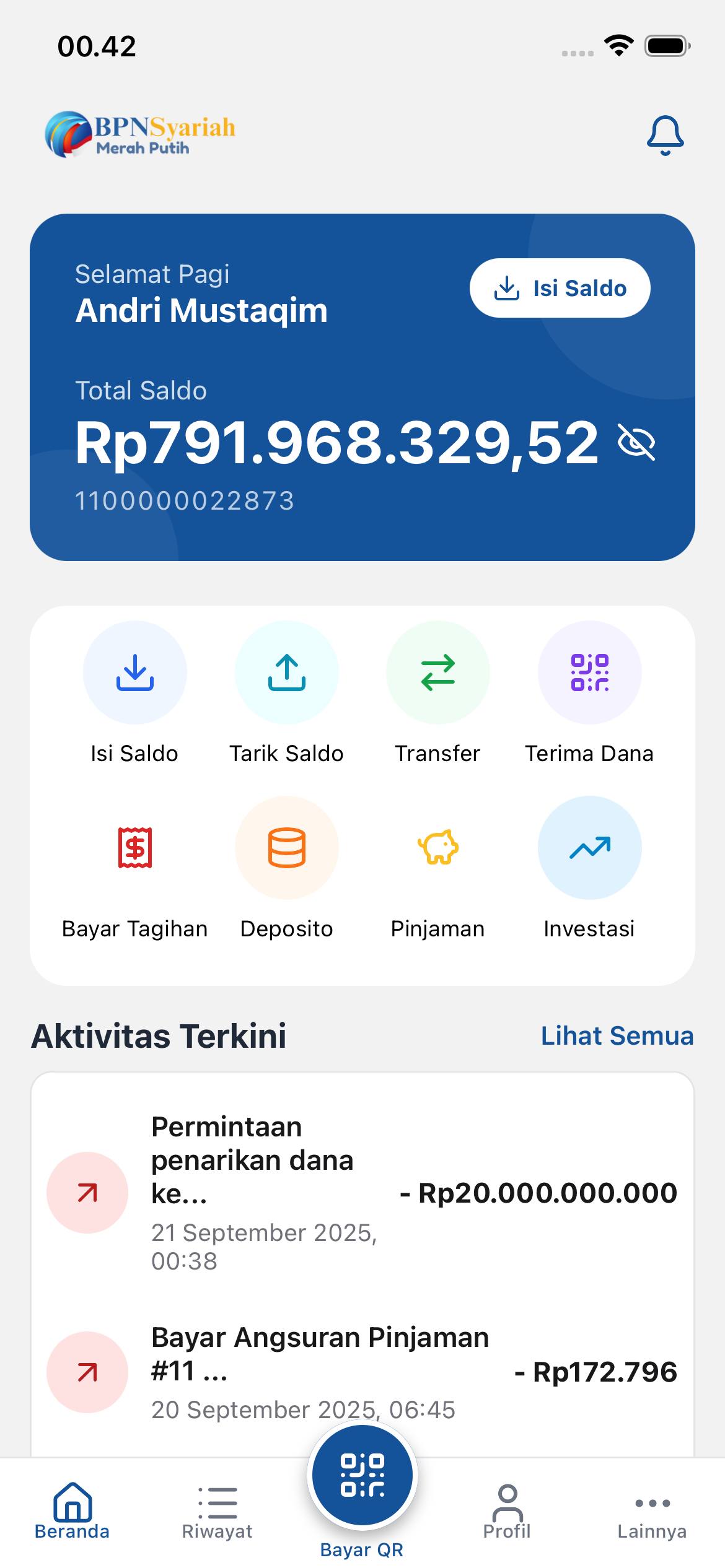This screenshot has height=1568, width=725.
Task: Open the notifications bell
Action: tap(665, 135)
